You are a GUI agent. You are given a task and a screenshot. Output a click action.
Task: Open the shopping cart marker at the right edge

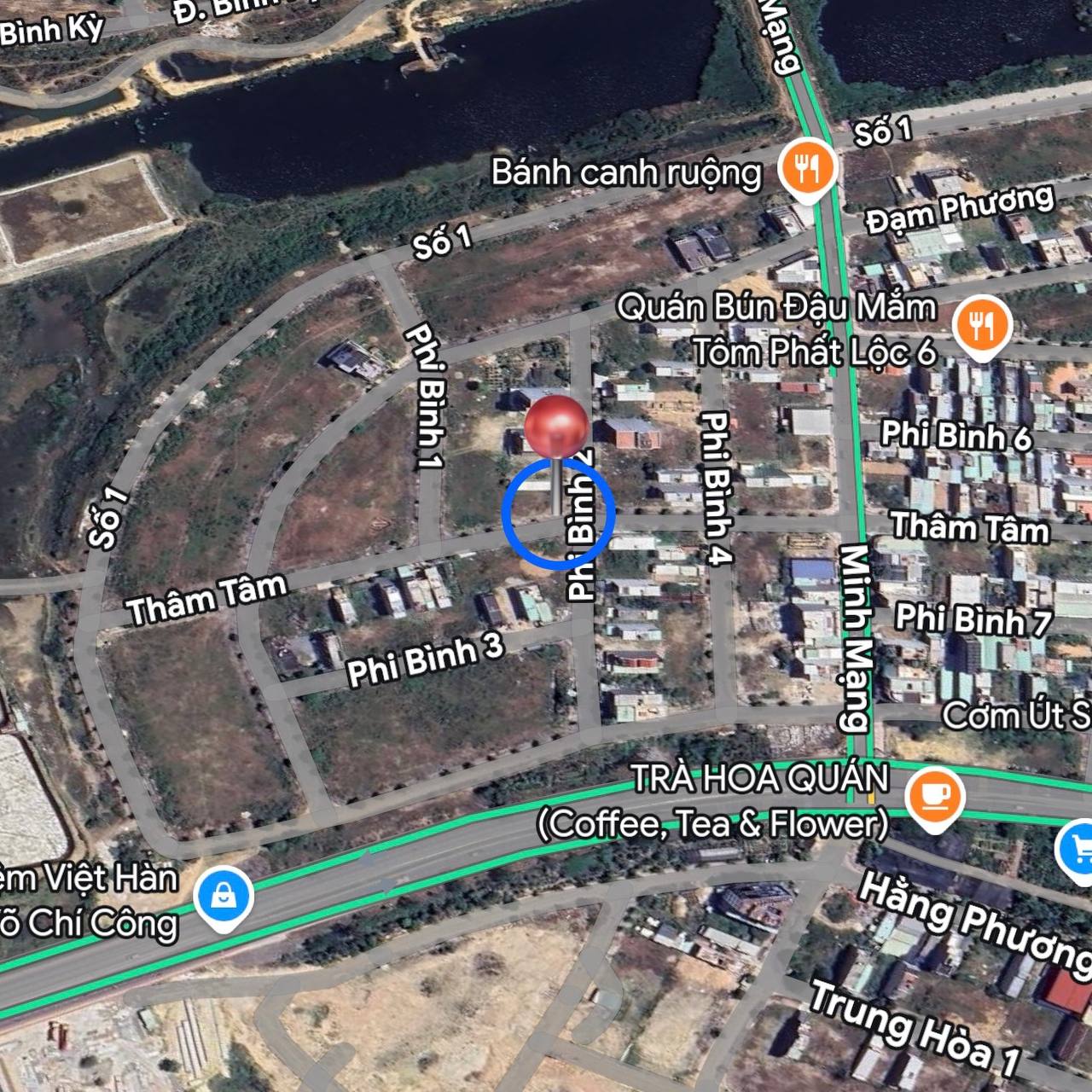pyautogui.click(x=1078, y=848)
